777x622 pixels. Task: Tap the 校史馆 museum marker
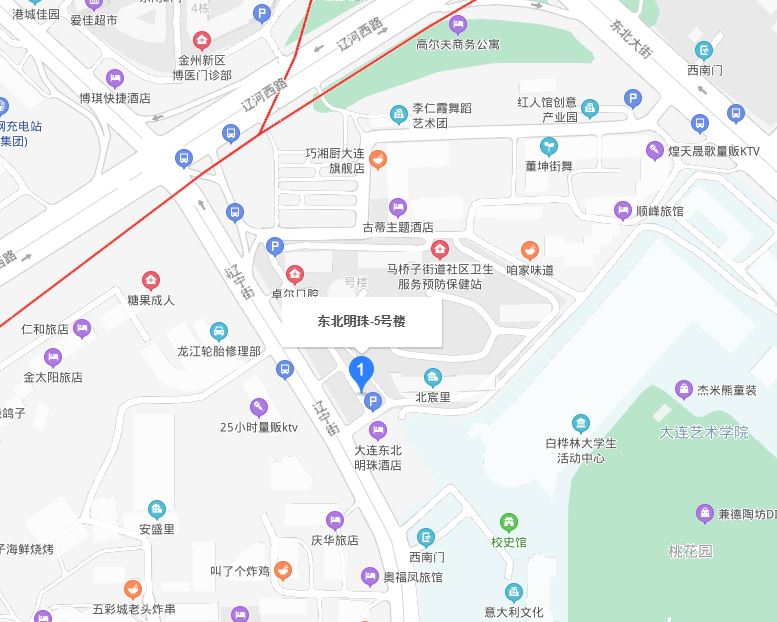[509, 523]
